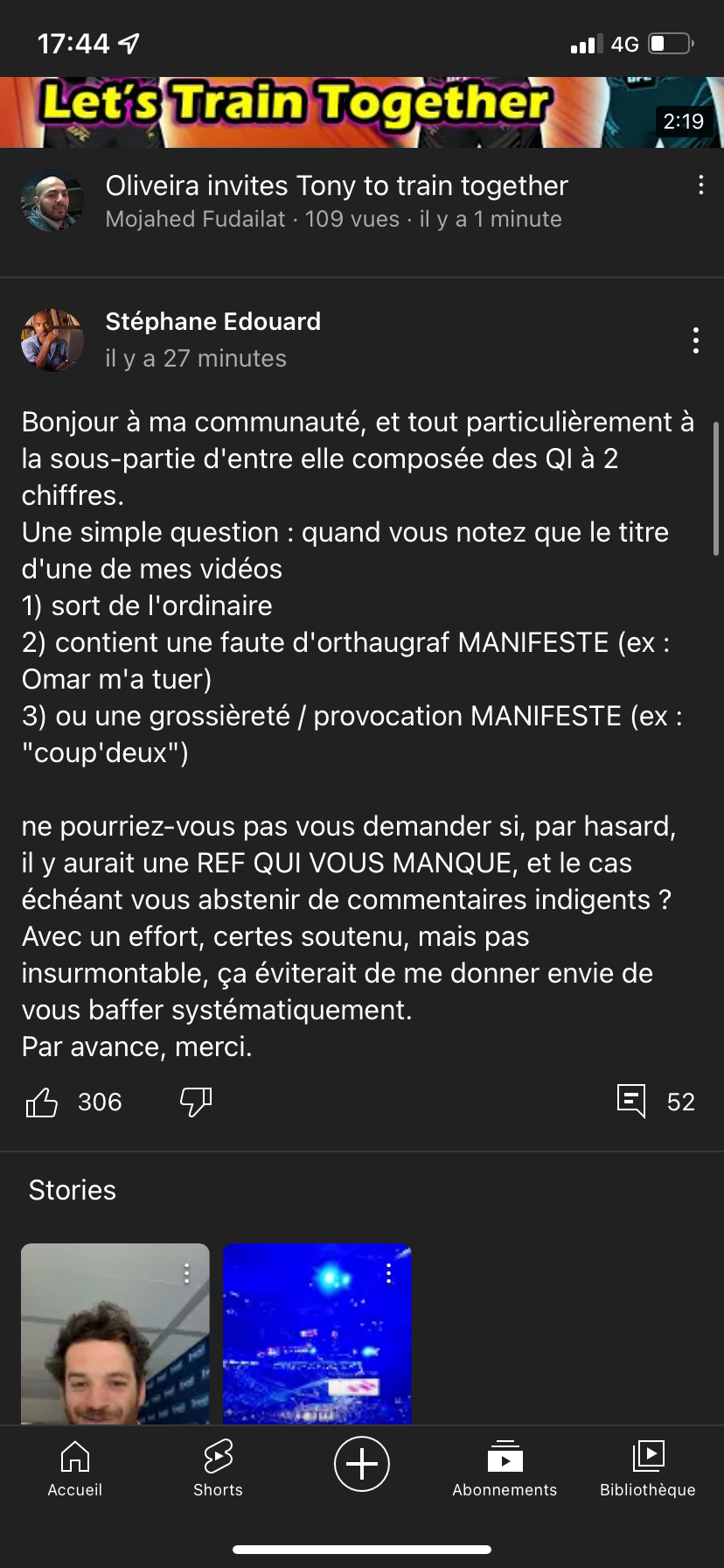Open options for Oliveira invites Tony video
Viewport: 724px width, 1568px height.
700,185
